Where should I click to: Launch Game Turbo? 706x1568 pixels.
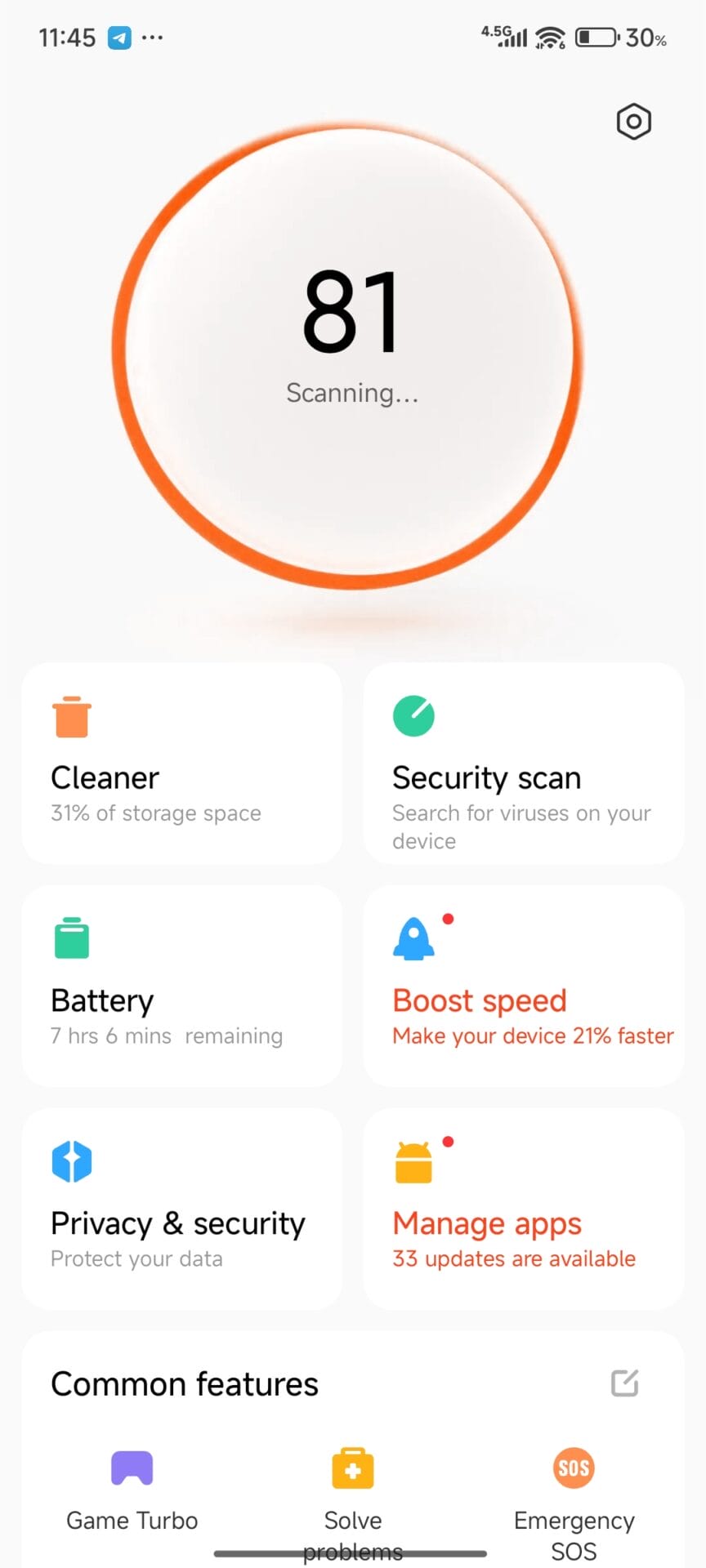132,1486
